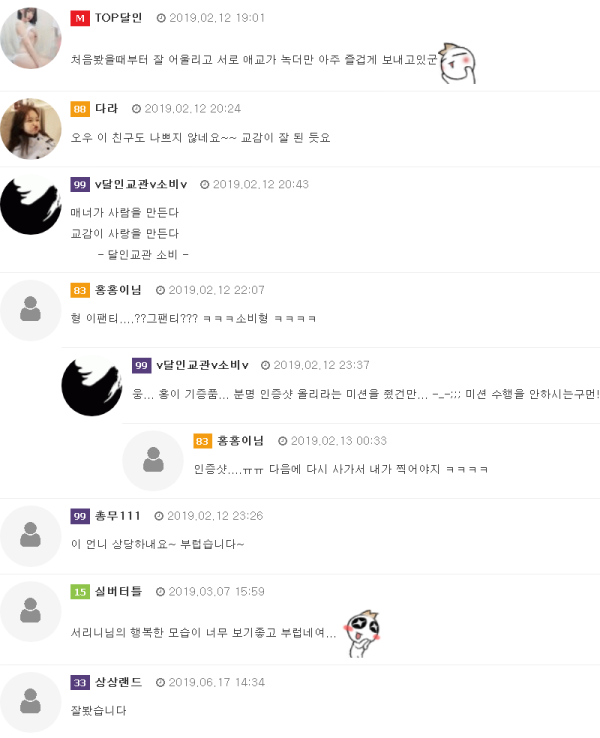Tap v달인교관v소비v's name on the 20:43 comment
600x738 pixels.
click(x=141, y=184)
